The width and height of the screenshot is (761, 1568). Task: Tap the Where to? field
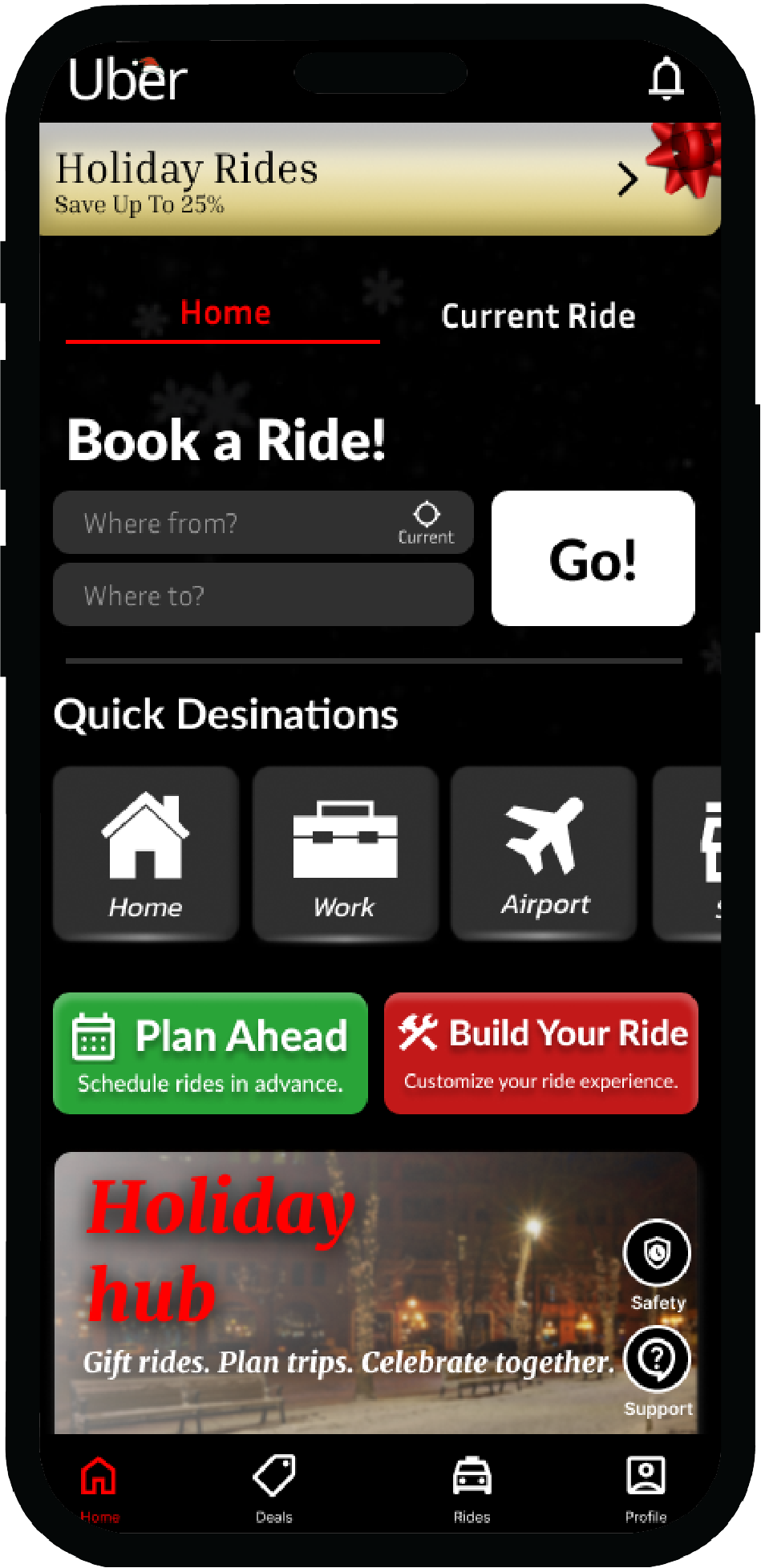click(263, 595)
